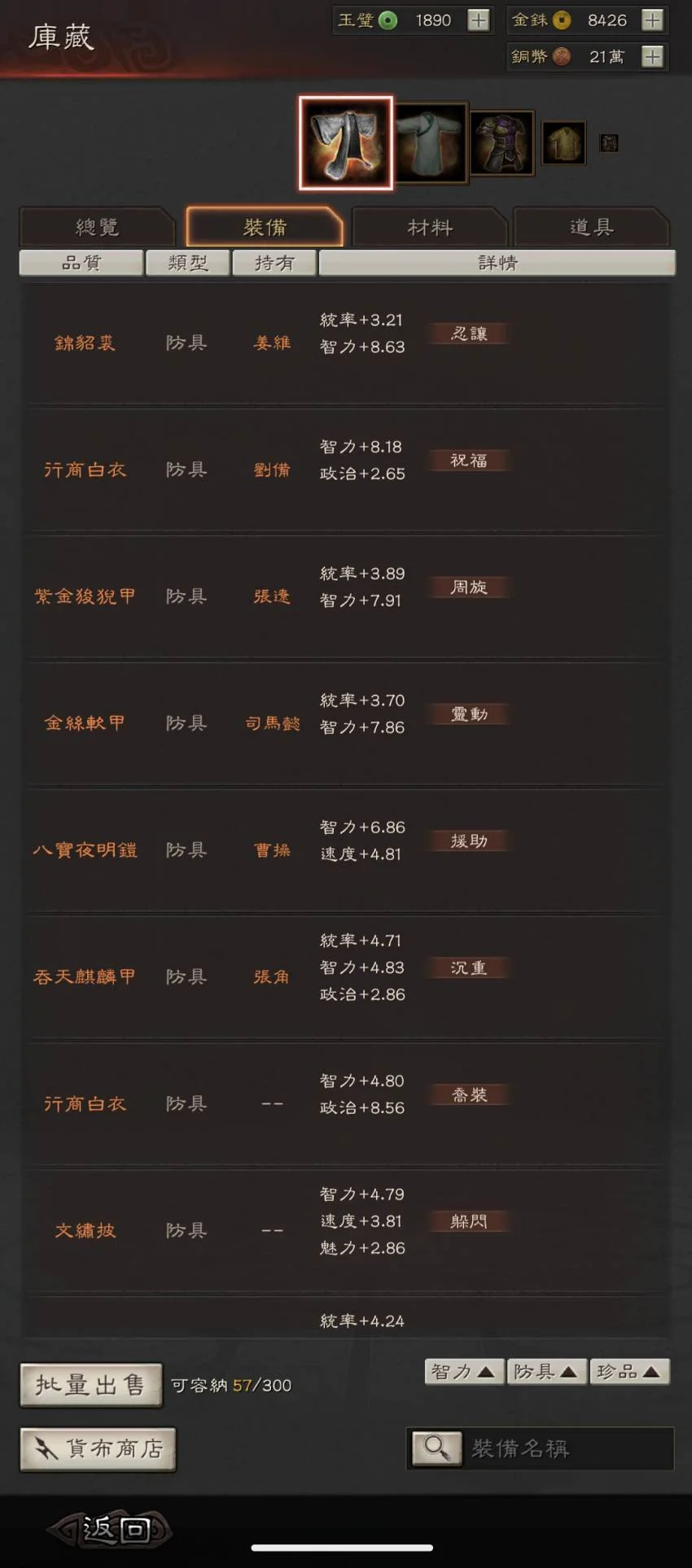Image resolution: width=692 pixels, height=1568 pixels.
Task: Sort list by 類型 column
Action: coord(187,263)
